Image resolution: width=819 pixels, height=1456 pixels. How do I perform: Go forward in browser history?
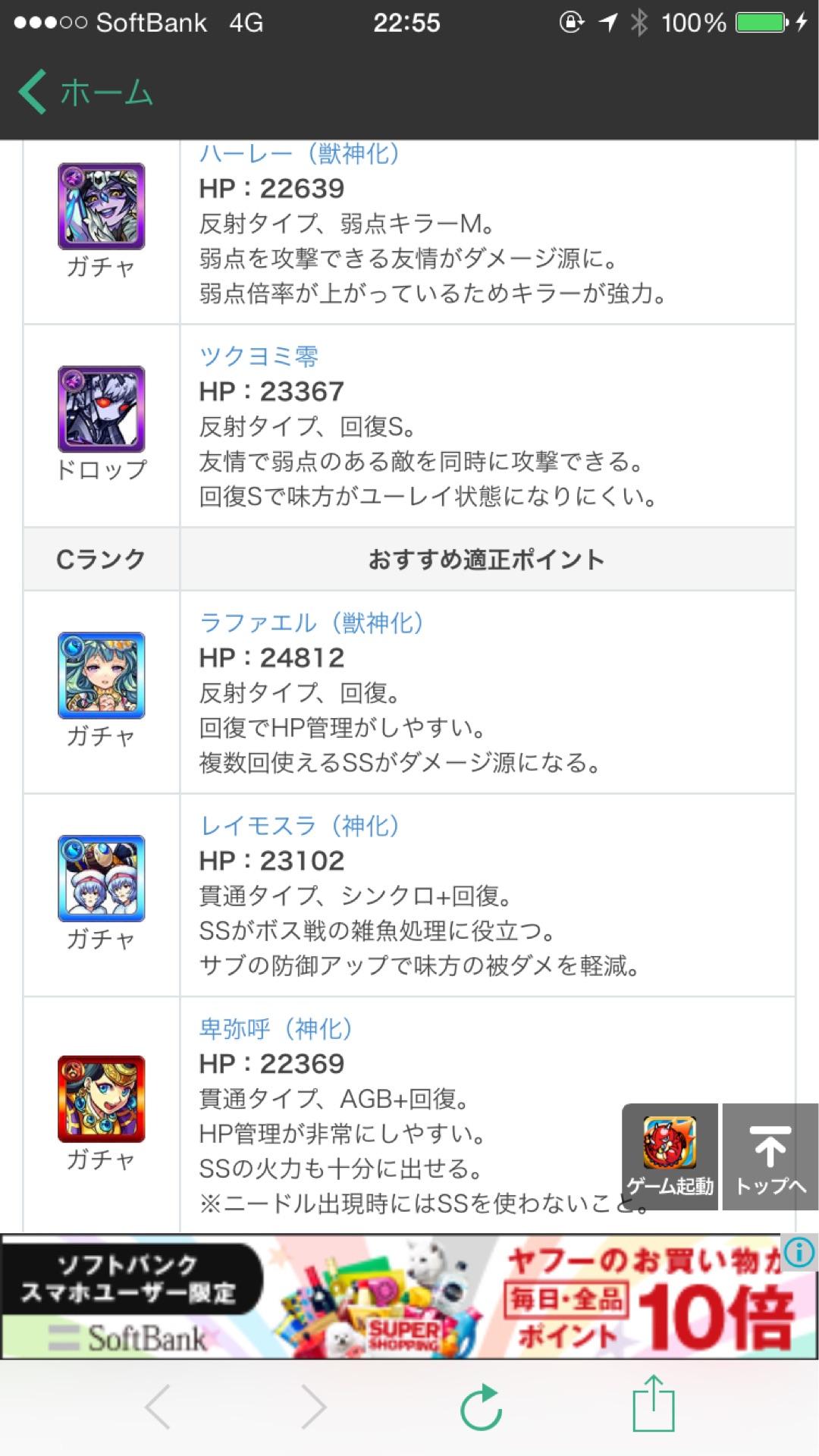click(314, 1407)
